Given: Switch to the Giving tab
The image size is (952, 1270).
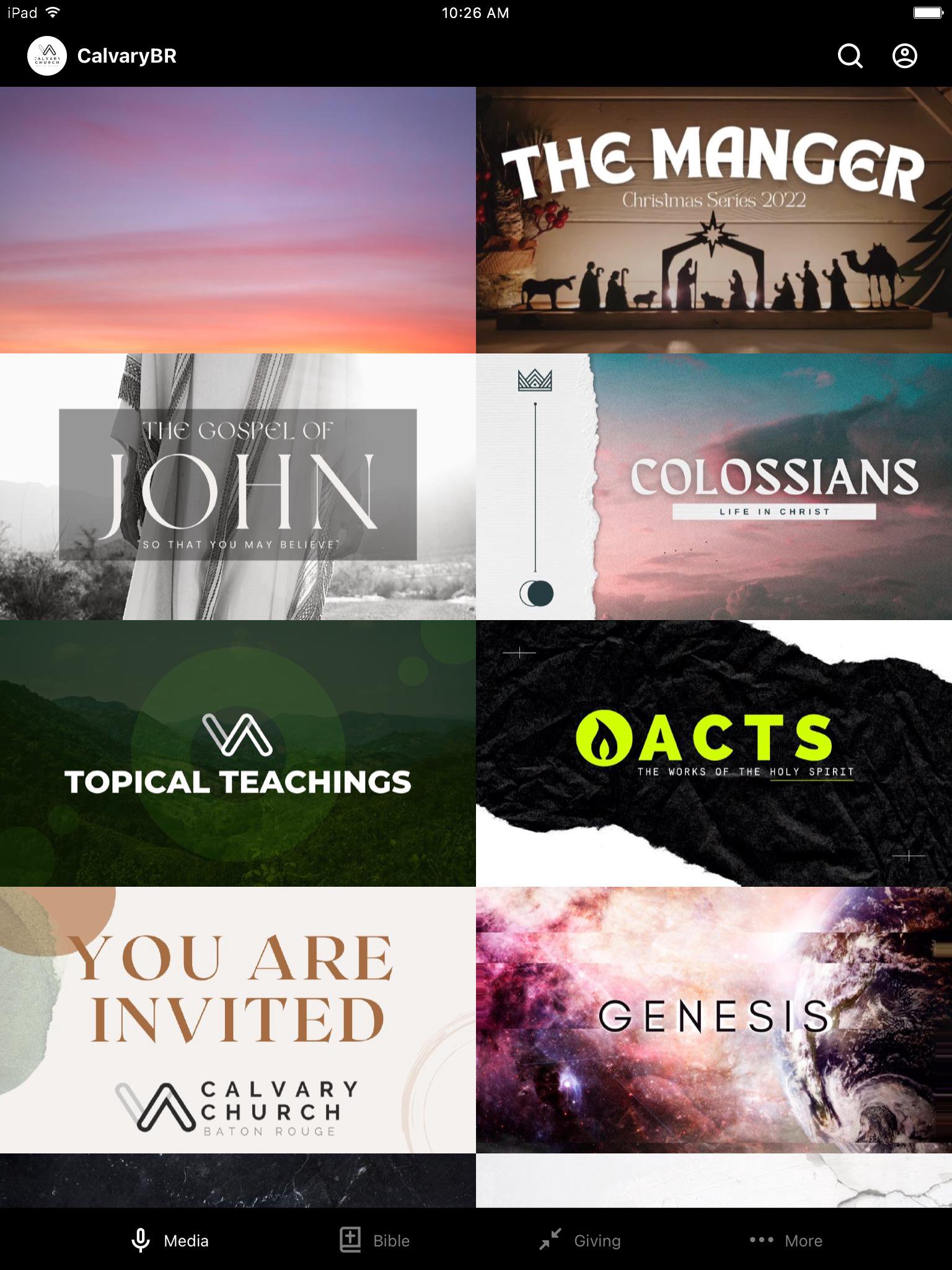Looking at the screenshot, I should click(x=580, y=1240).
